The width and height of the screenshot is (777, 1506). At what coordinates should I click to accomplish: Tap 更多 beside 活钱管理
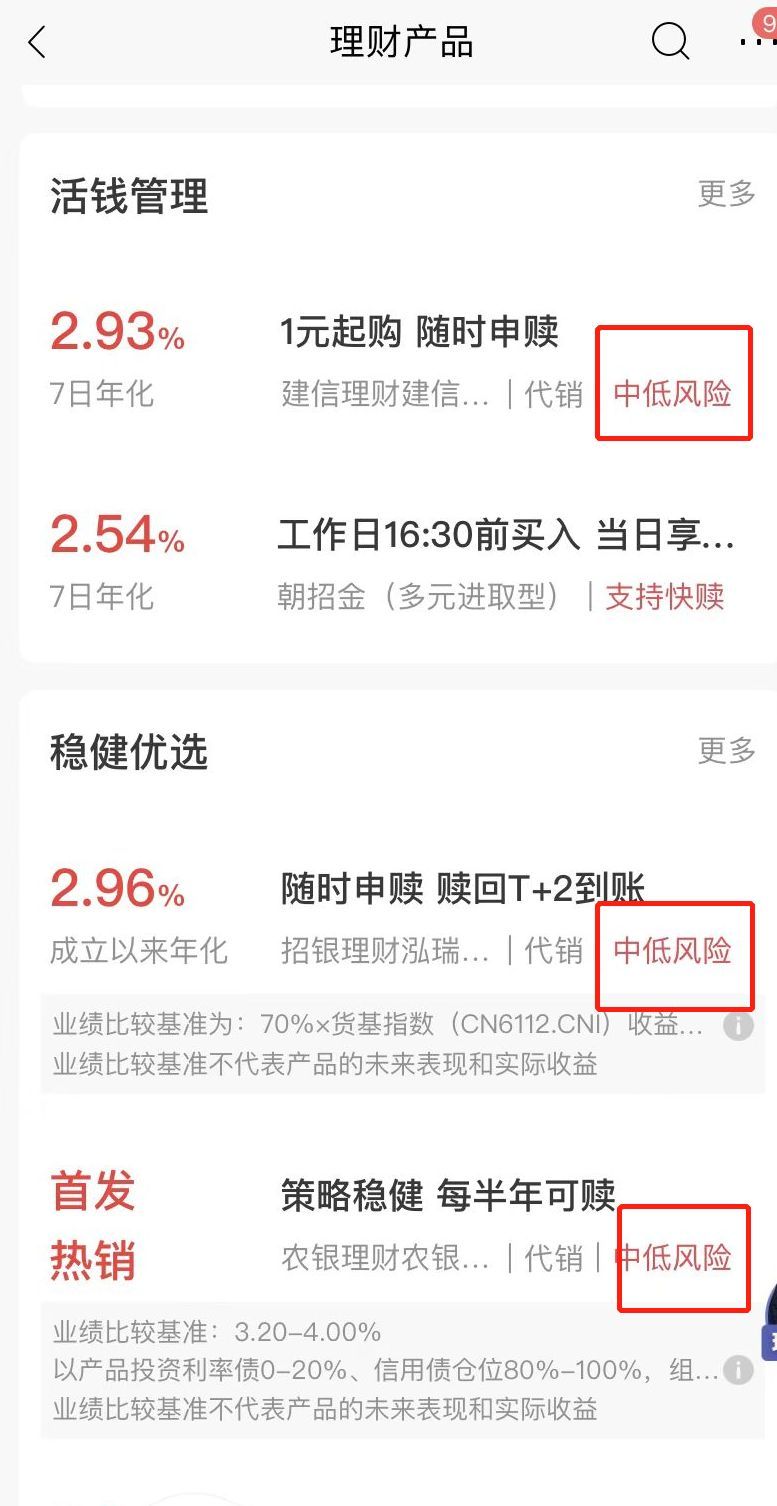(726, 193)
